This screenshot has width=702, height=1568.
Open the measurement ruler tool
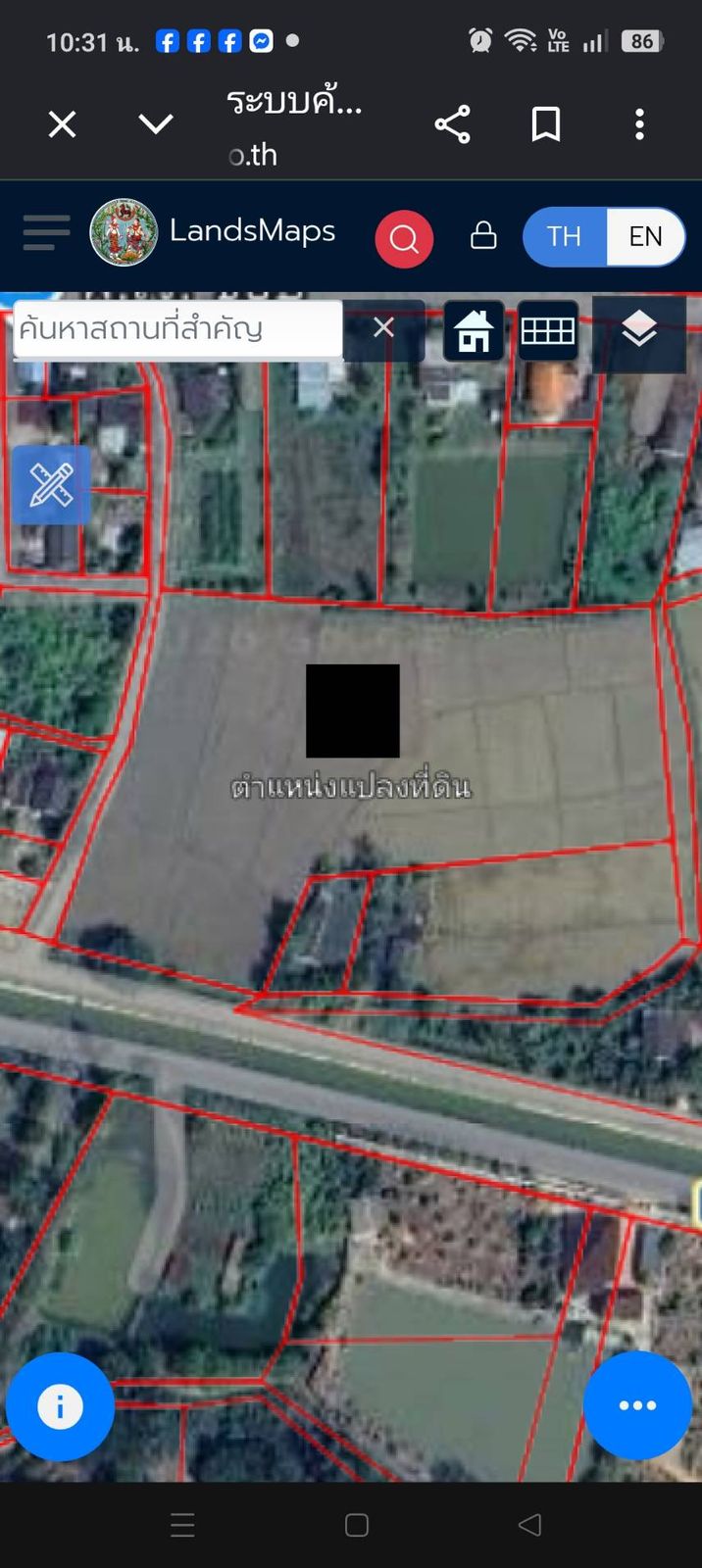(51, 484)
